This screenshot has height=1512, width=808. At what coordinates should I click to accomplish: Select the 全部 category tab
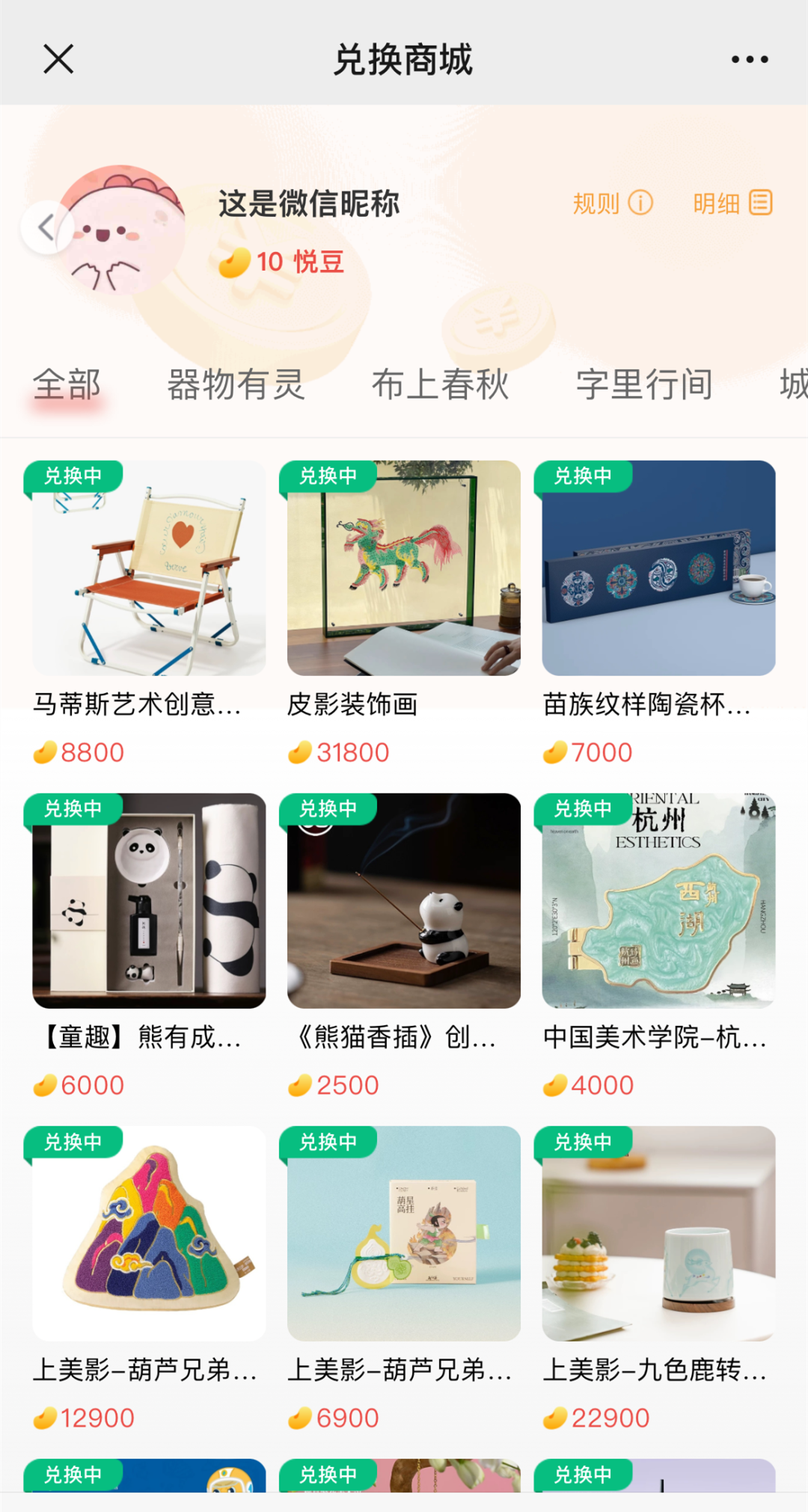click(x=67, y=385)
